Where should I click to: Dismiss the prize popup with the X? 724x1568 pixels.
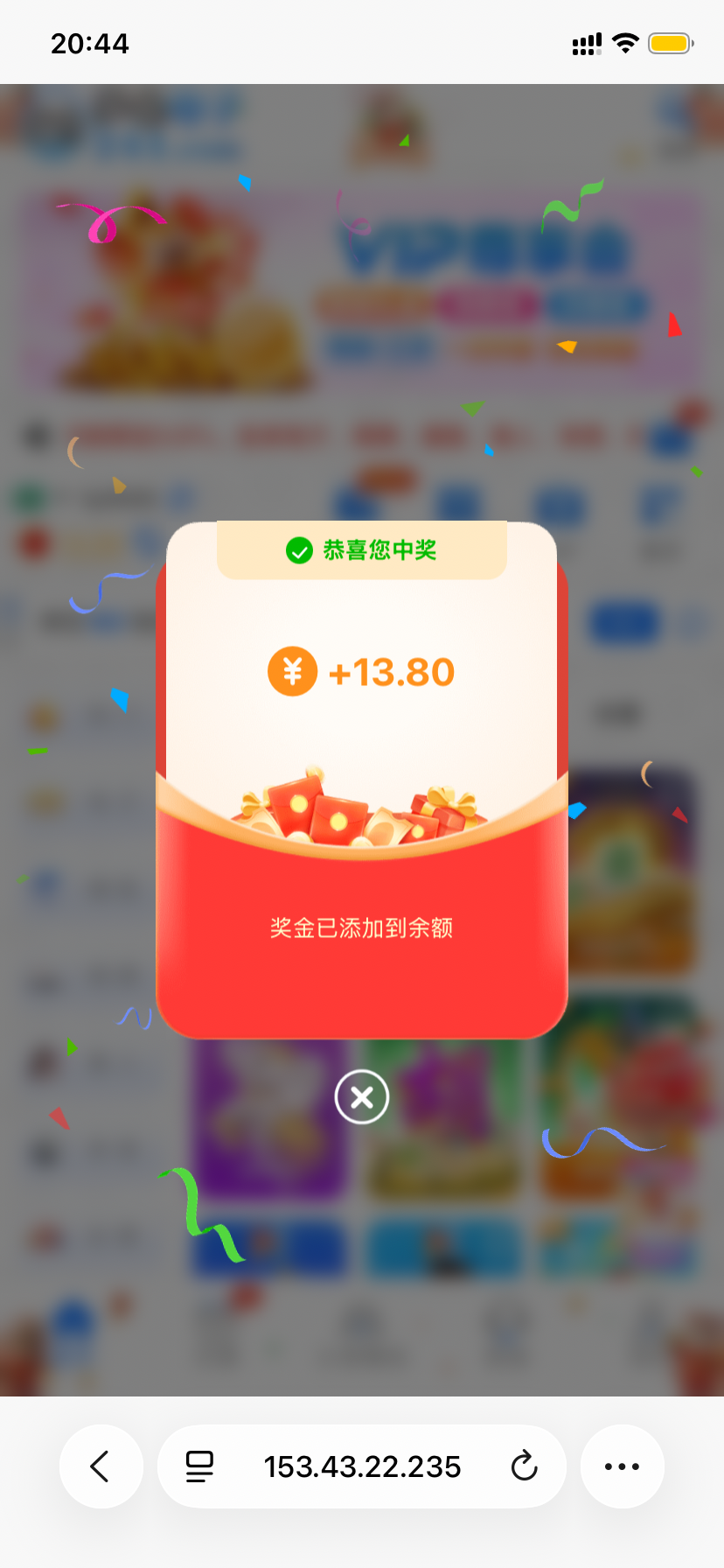pos(361,1096)
